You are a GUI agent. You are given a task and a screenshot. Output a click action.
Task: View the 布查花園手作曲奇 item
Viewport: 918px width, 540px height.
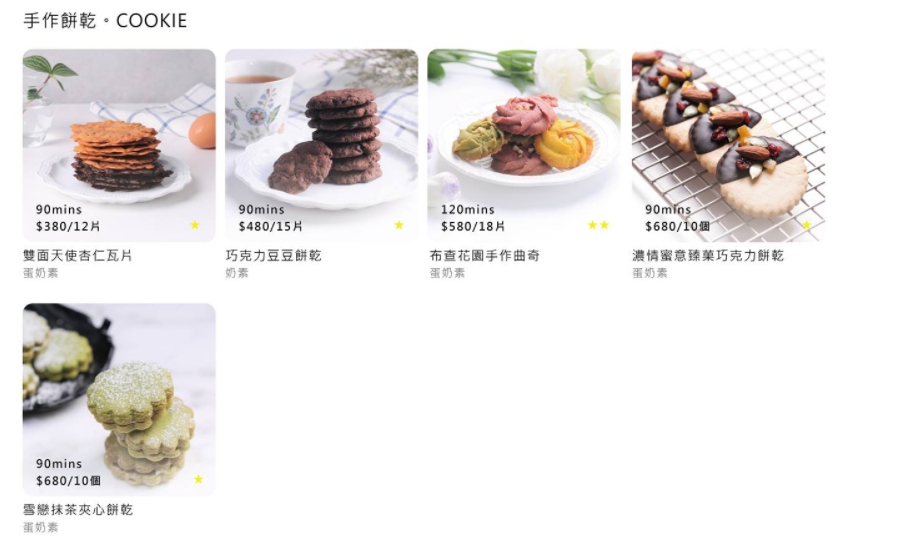(x=523, y=145)
